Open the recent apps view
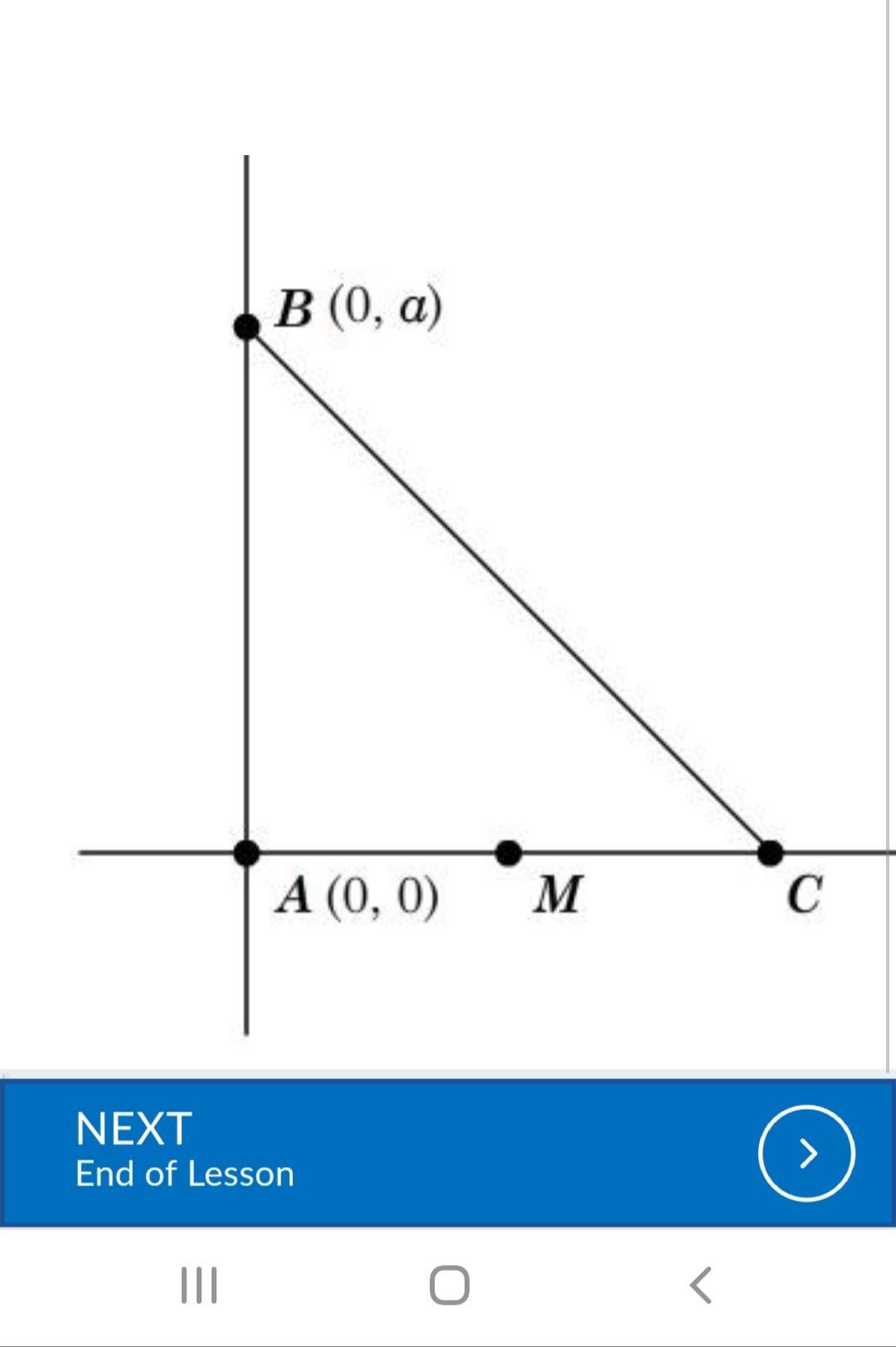Viewport: 896px width, 1347px height. [x=199, y=1285]
